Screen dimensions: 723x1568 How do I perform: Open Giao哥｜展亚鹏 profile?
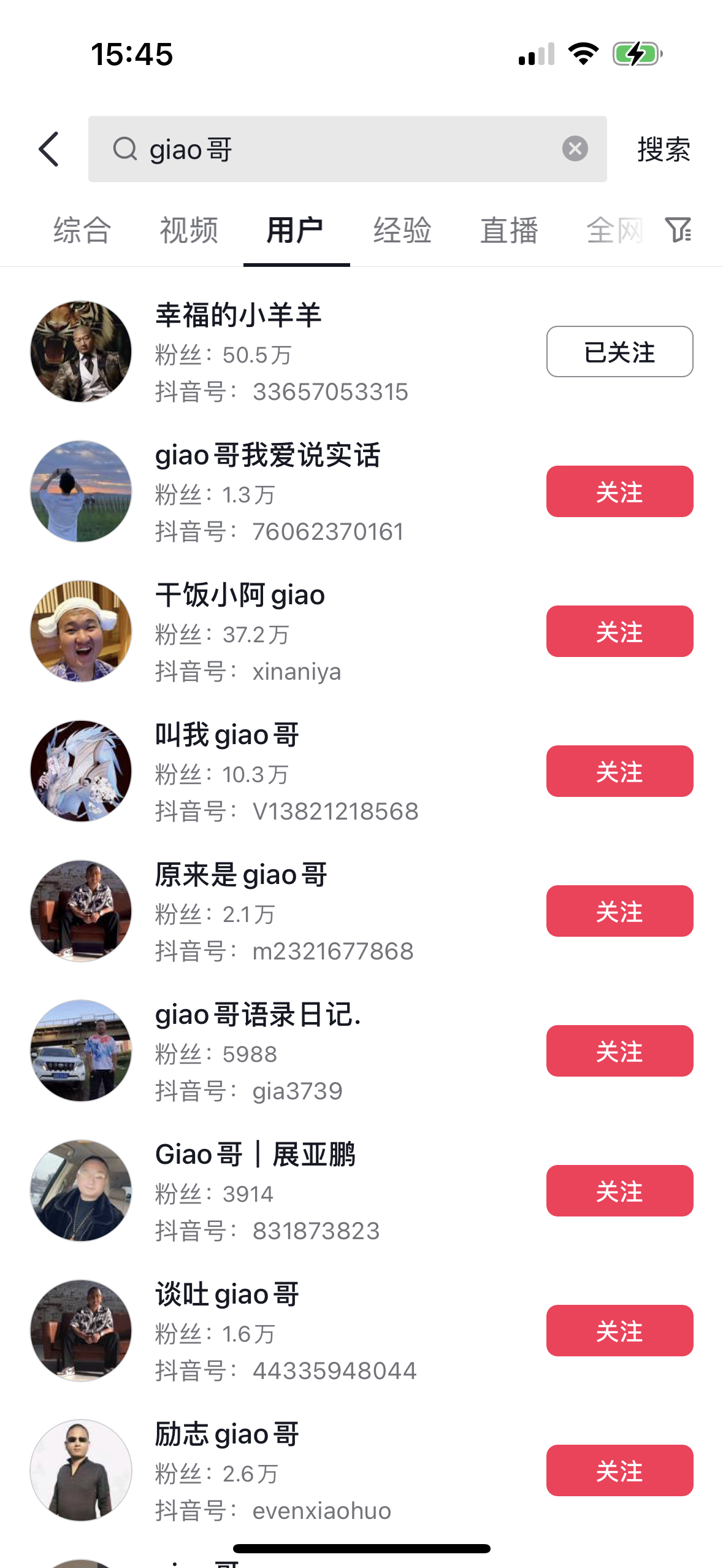(x=254, y=1155)
